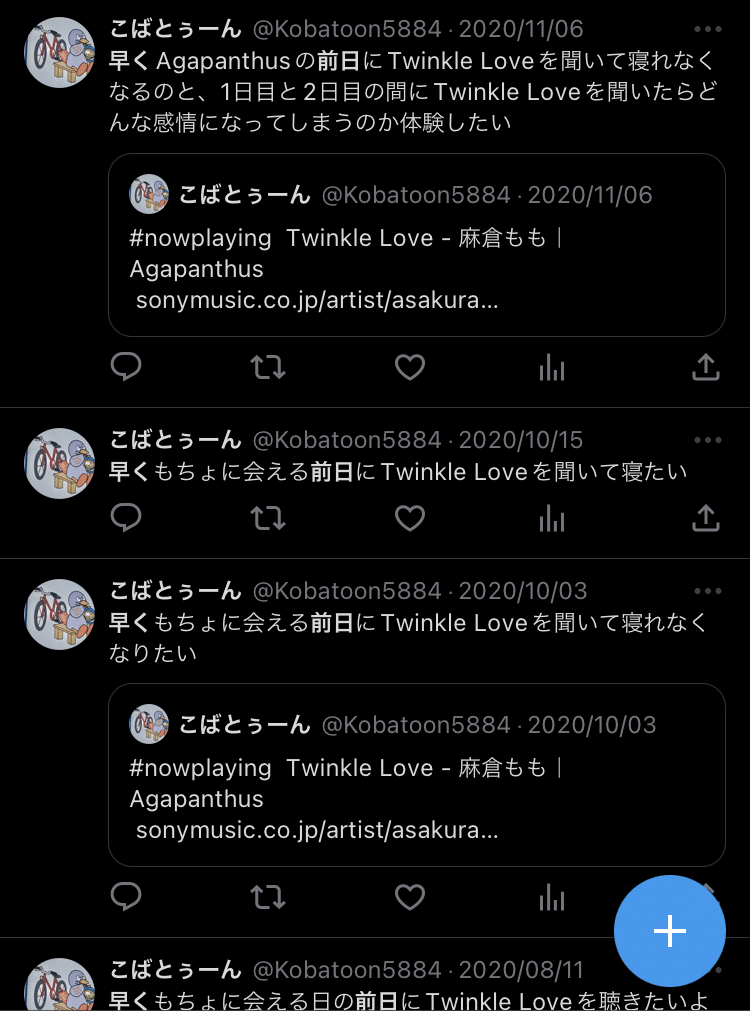View analytics for the 2020/10/15 tweet
This screenshot has width=750, height=1011.
click(551, 518)
